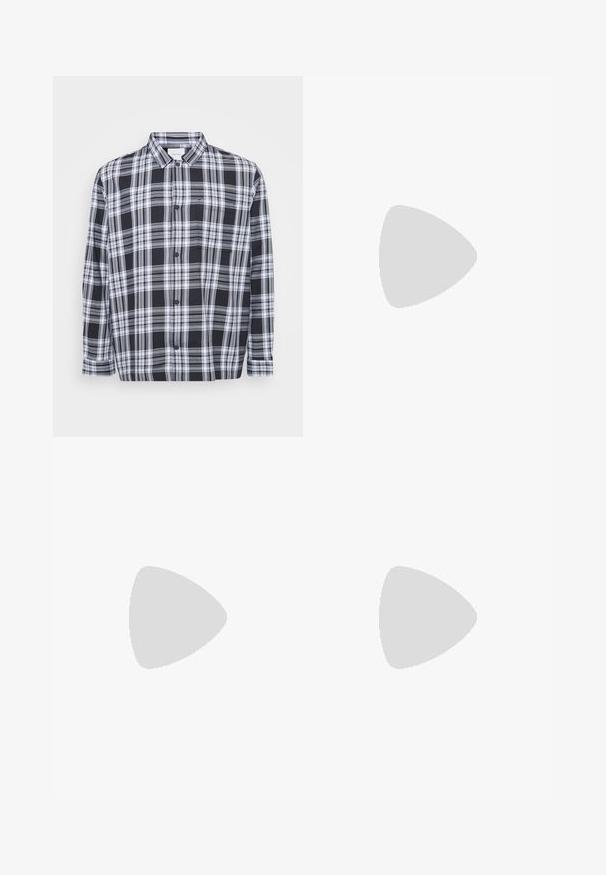Open the plaid shirt product image
Viewport: 606px width, 875px height.
pyautogui.click(x=178, y=256)
